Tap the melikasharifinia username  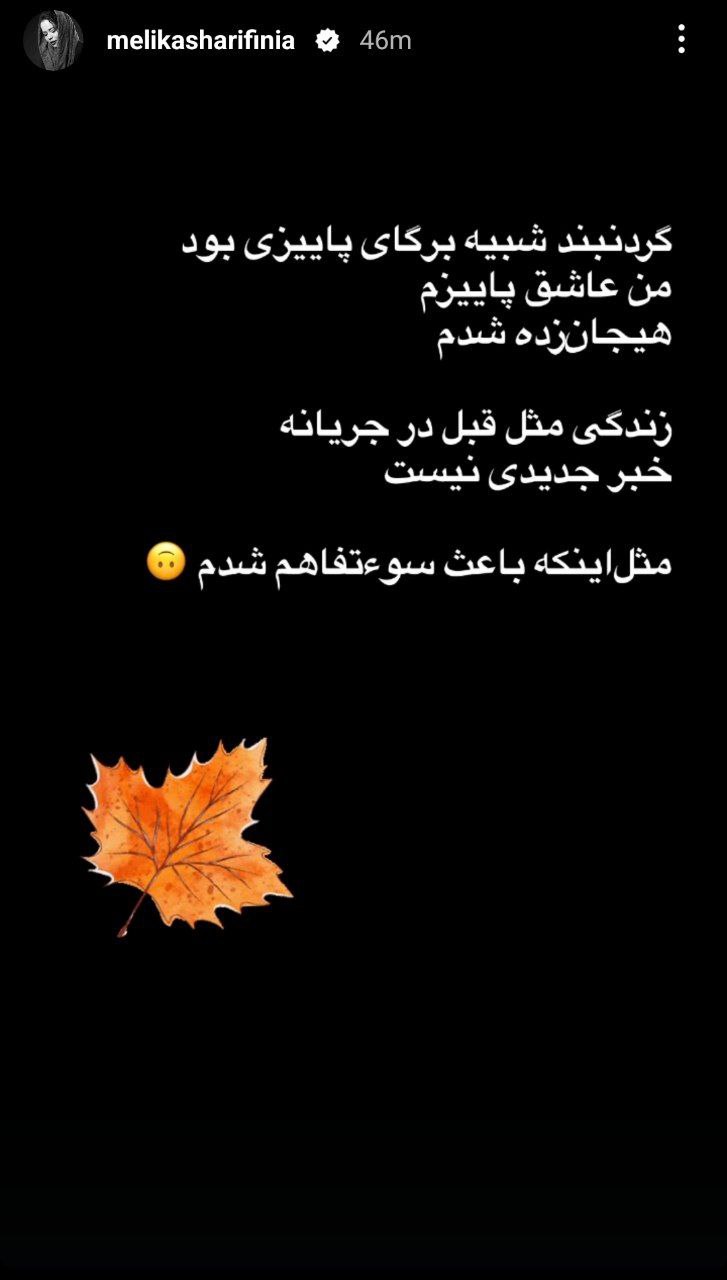[x=201, y=41]
